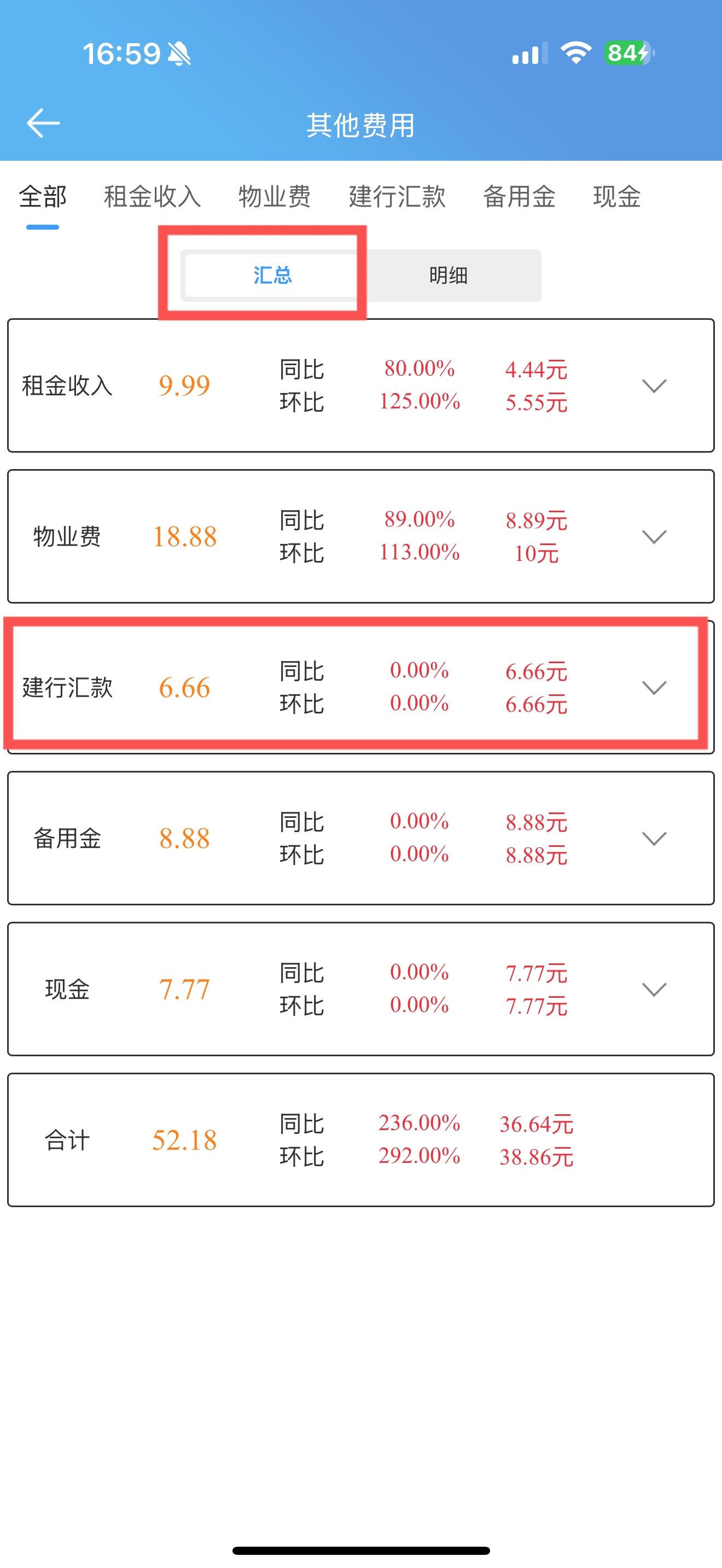Screen dimensions: 722x1568
Task: Open the 物业费 tab
Action: (x=275, y=197)
